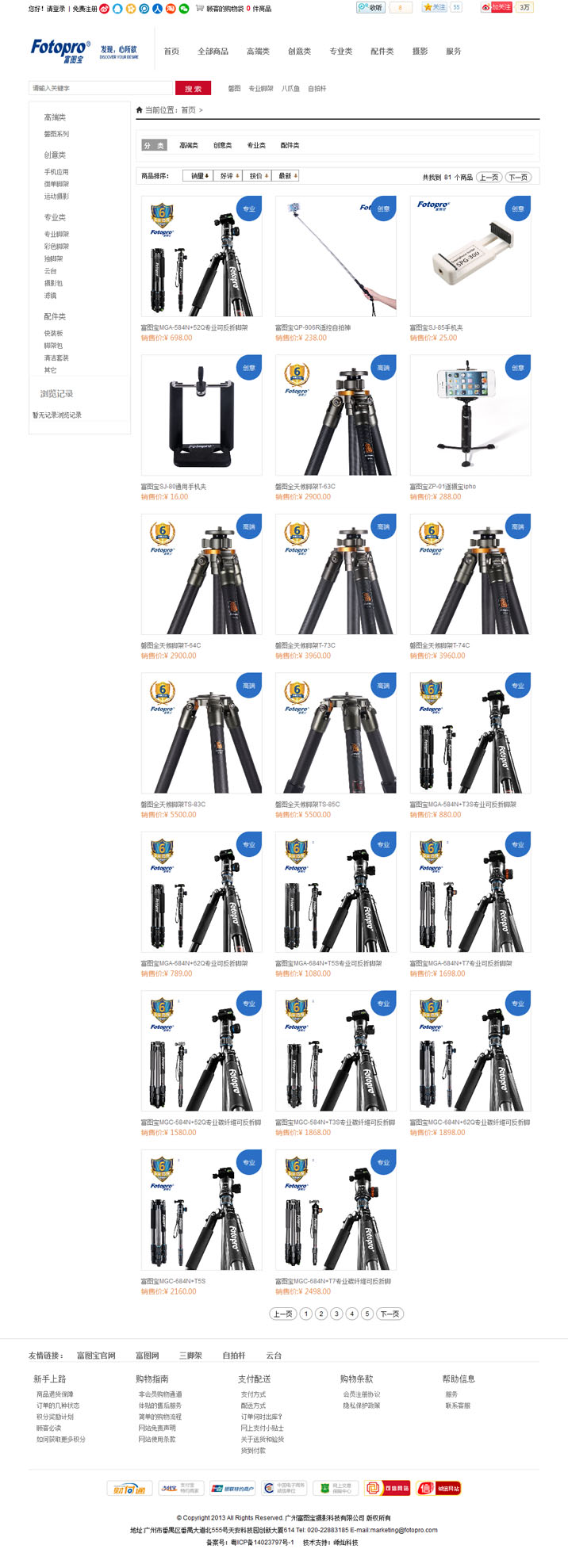Tap the red 搜索 button
Image resolution: width=568 pixels, height=1568 pixels.
coord(194,88)
